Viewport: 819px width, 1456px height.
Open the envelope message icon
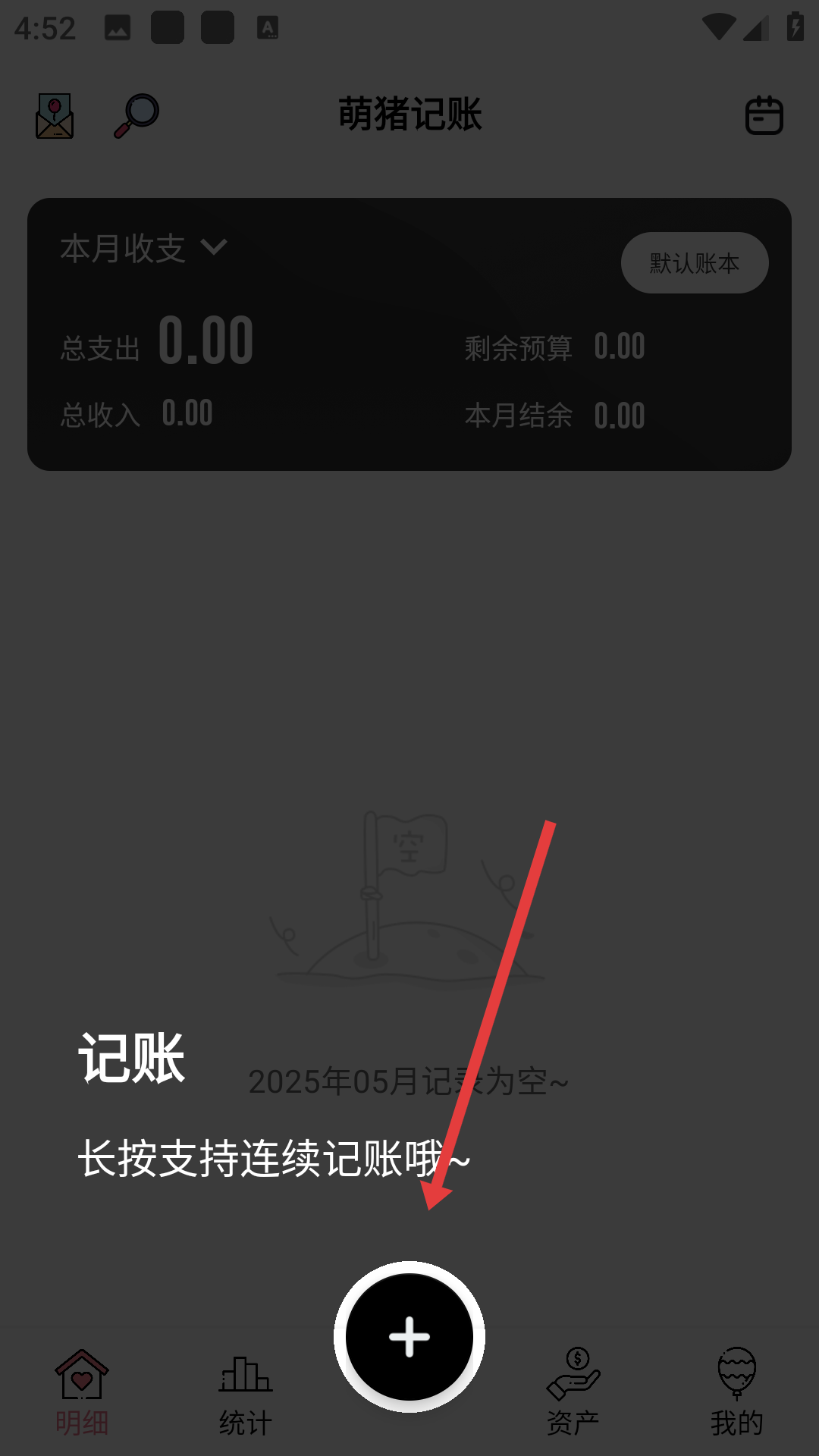coord(55,116)
